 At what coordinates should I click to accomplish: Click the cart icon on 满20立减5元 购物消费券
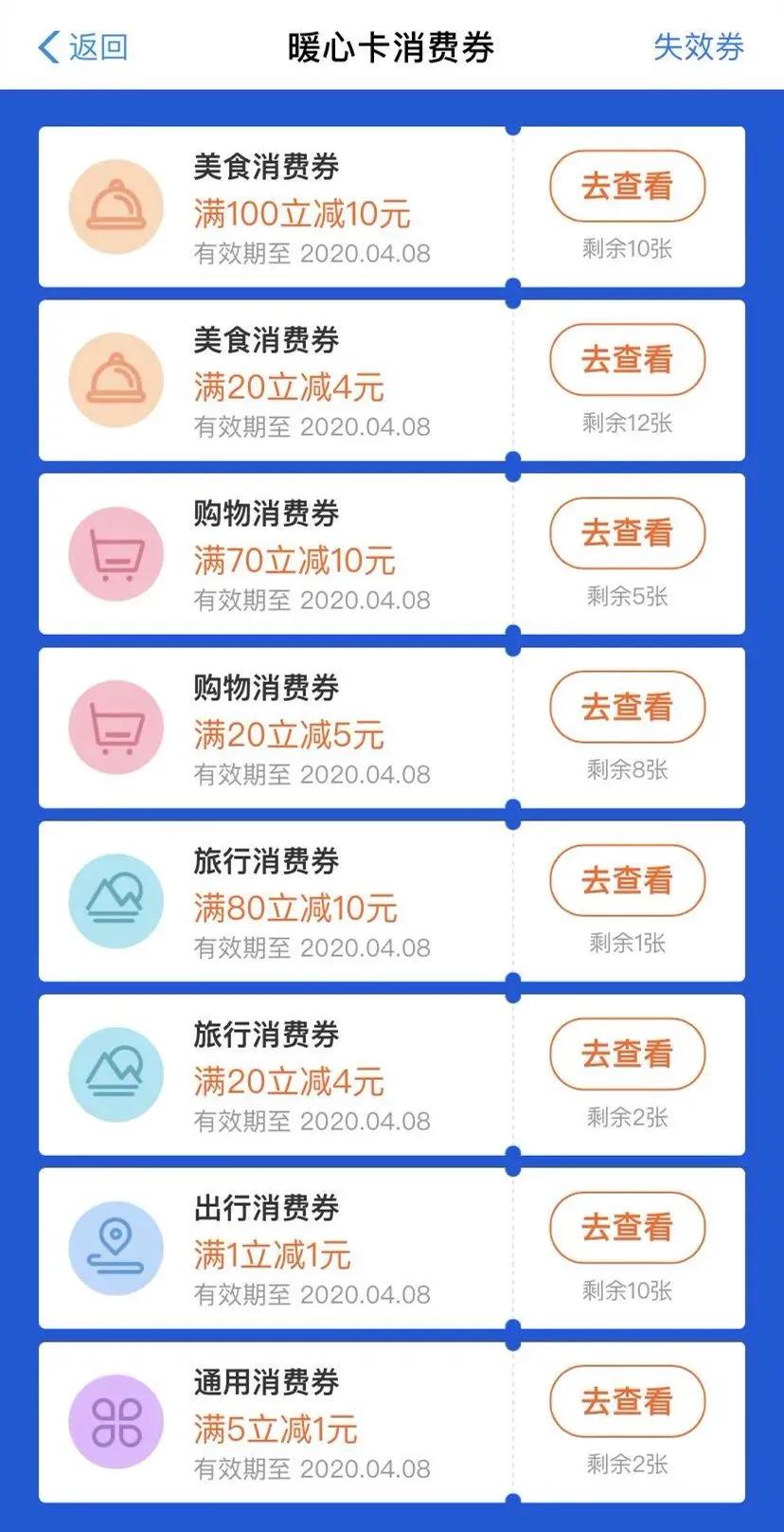coord(116,727)
